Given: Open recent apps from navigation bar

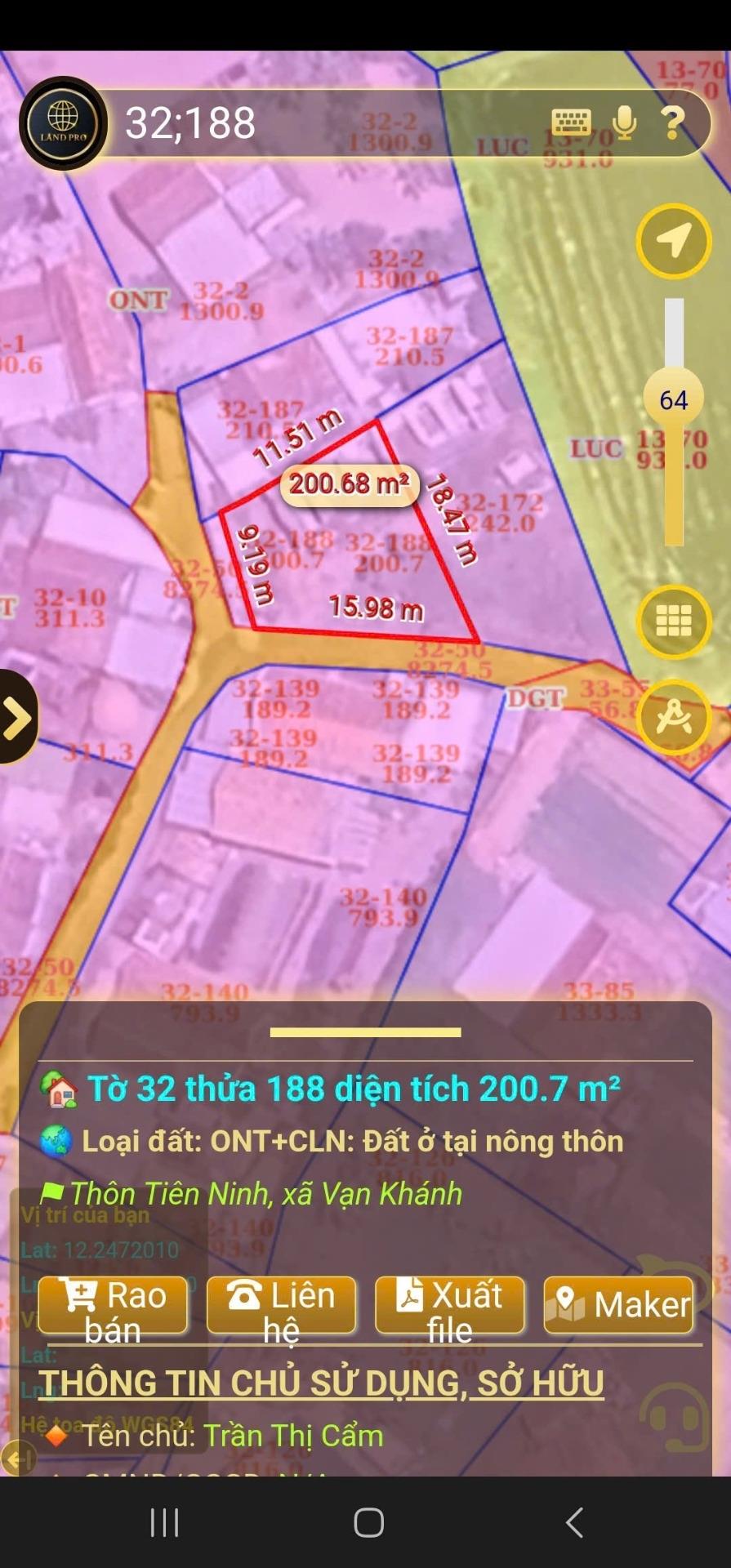Looking at the screenshot, I should tap(164, 1522).
